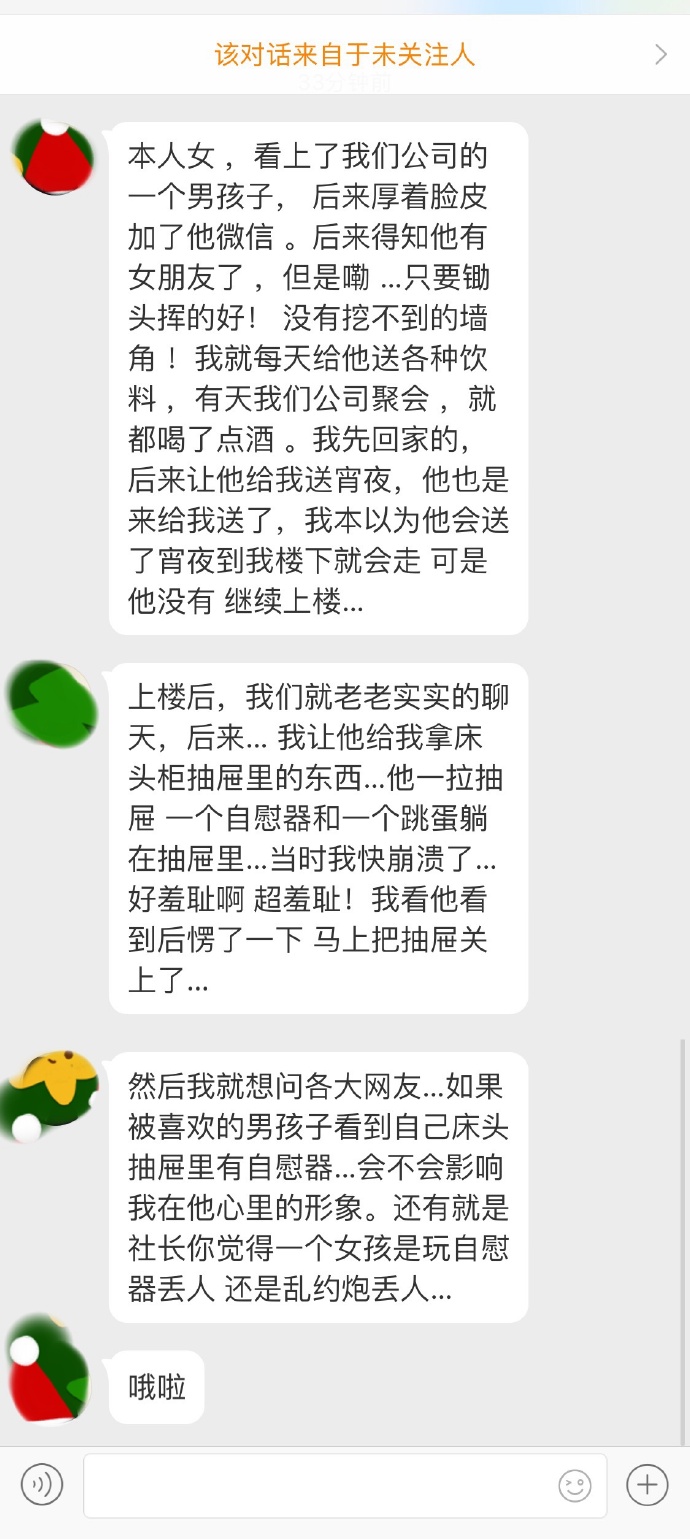Open the 该对话来自于未关注人 banner
Screen dimensions: 690x1539
pos(345,54)
